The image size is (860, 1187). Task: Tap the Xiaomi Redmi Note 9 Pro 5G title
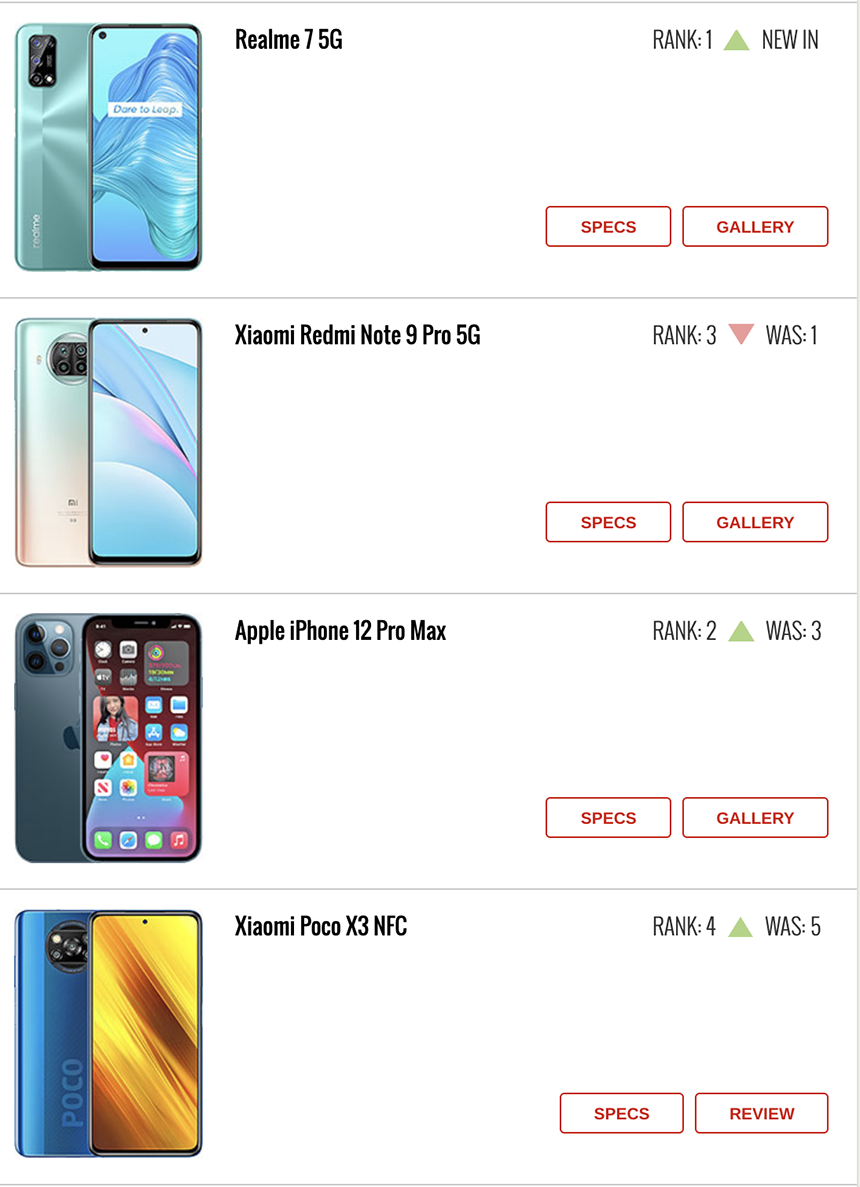pos(357,335)
